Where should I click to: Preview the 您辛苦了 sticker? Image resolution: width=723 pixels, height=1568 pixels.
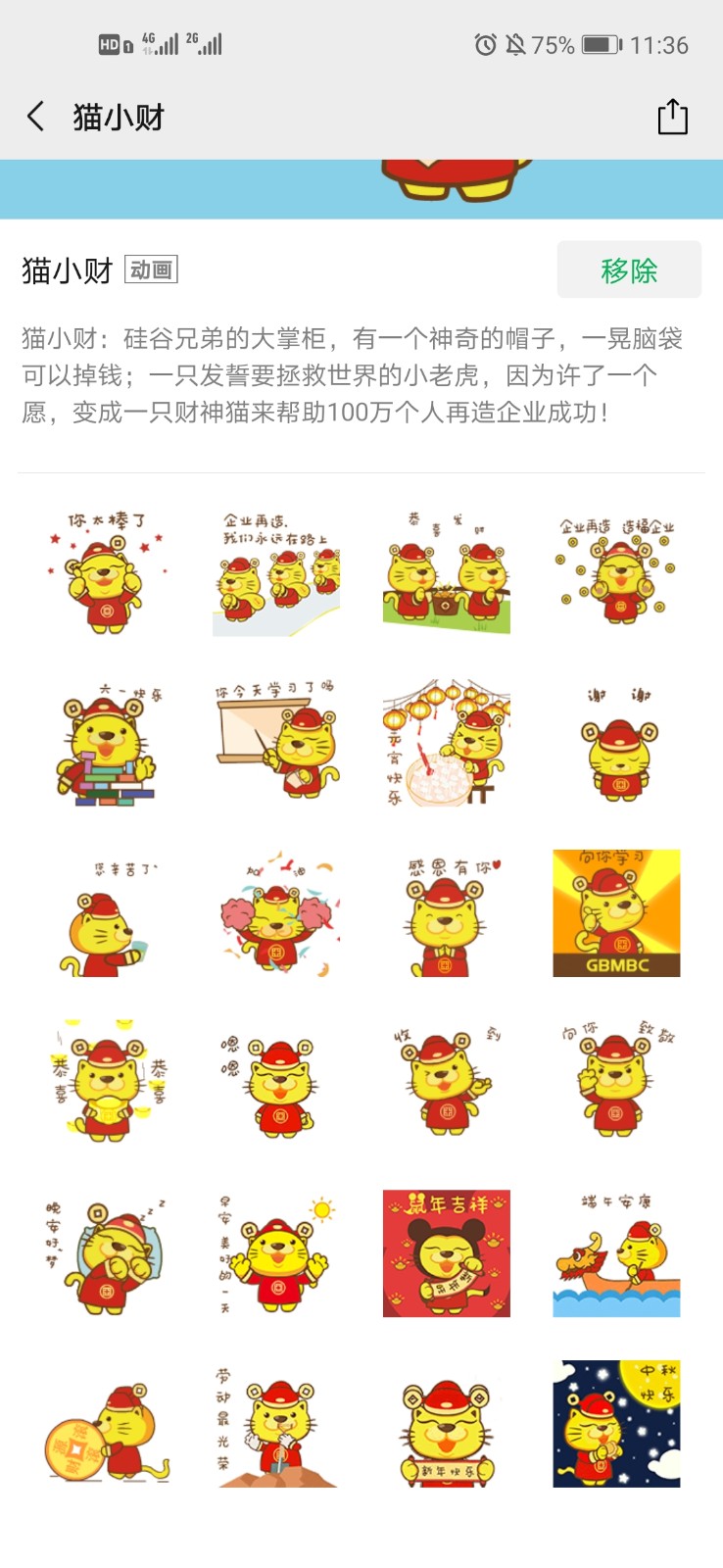click(x=107, y=913)
